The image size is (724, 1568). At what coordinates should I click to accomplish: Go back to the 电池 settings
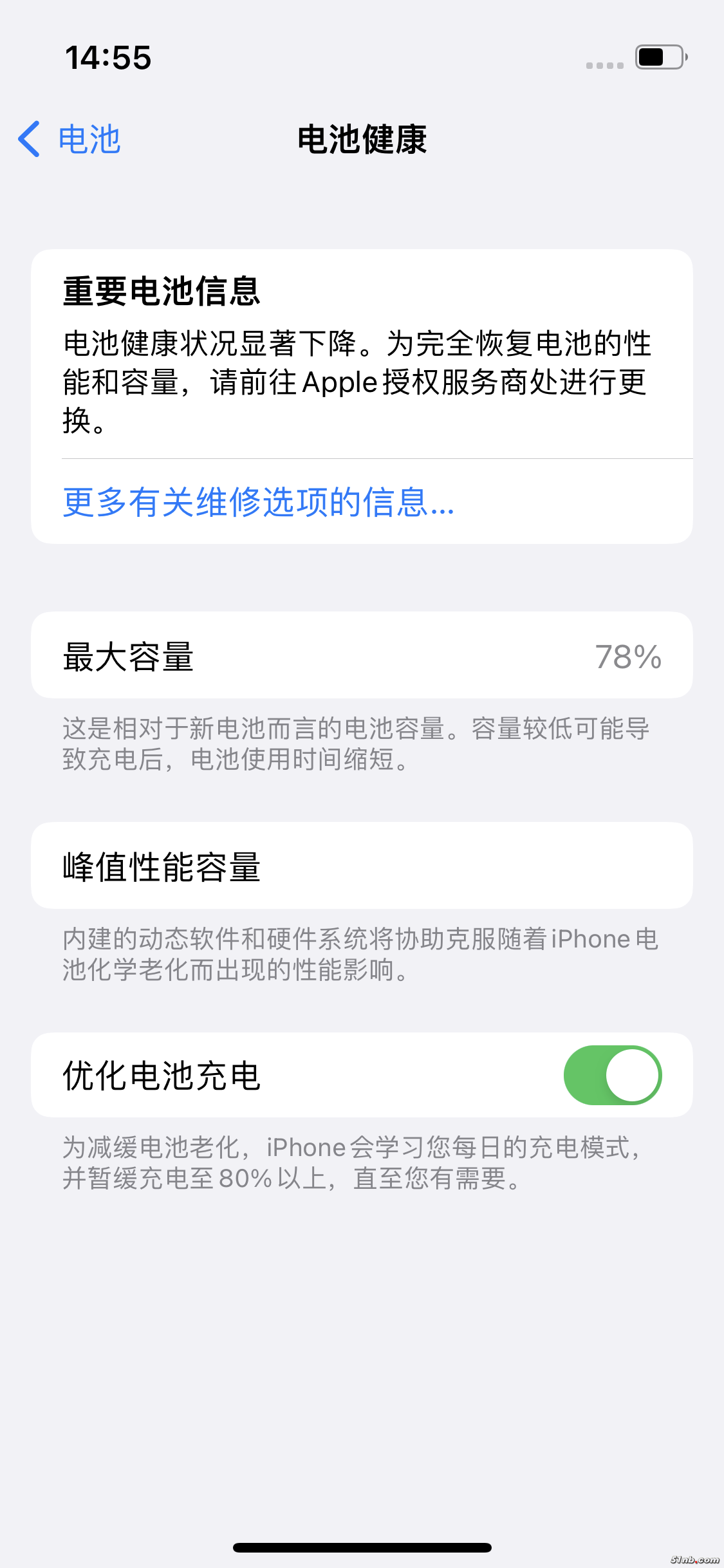pos(70,139)
